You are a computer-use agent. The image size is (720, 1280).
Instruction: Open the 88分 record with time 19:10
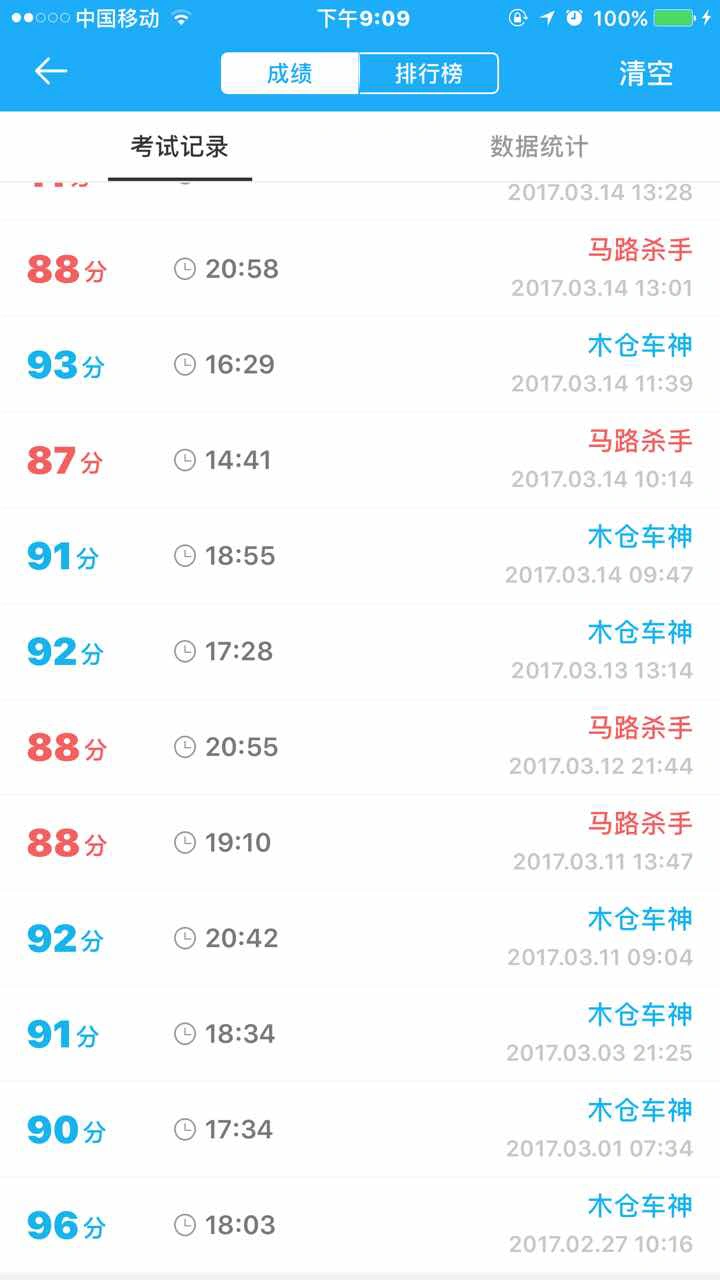(x=360, y=843)
